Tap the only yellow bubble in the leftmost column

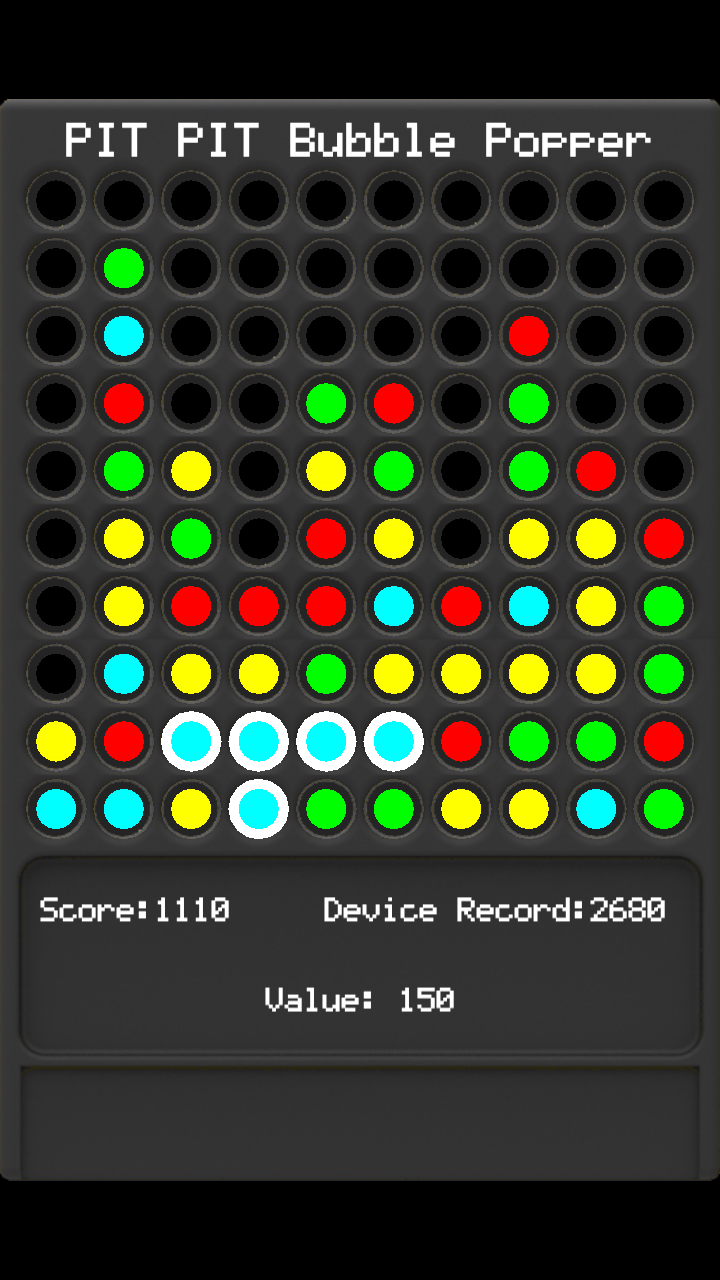click(x=56, y=741)
